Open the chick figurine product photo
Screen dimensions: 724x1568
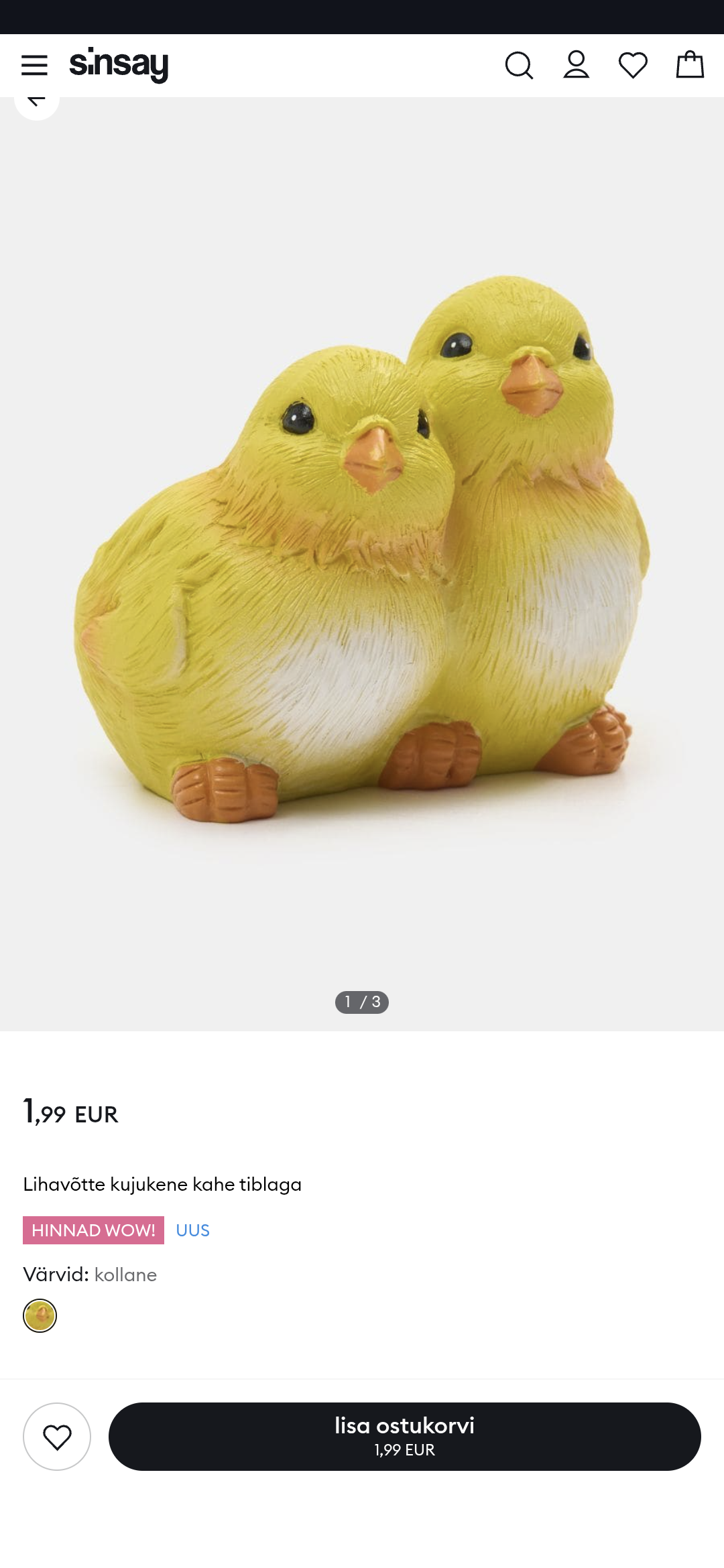pos(362,549)
